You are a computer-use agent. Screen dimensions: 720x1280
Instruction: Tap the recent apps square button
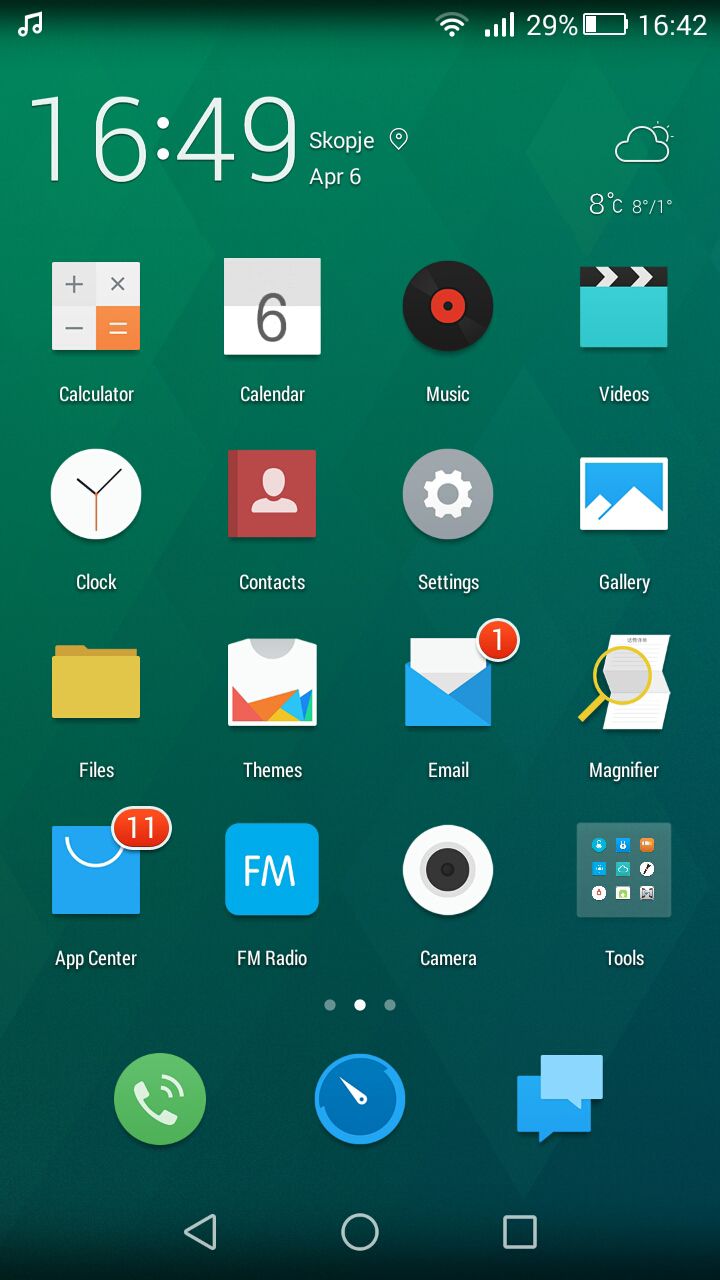520,1232
